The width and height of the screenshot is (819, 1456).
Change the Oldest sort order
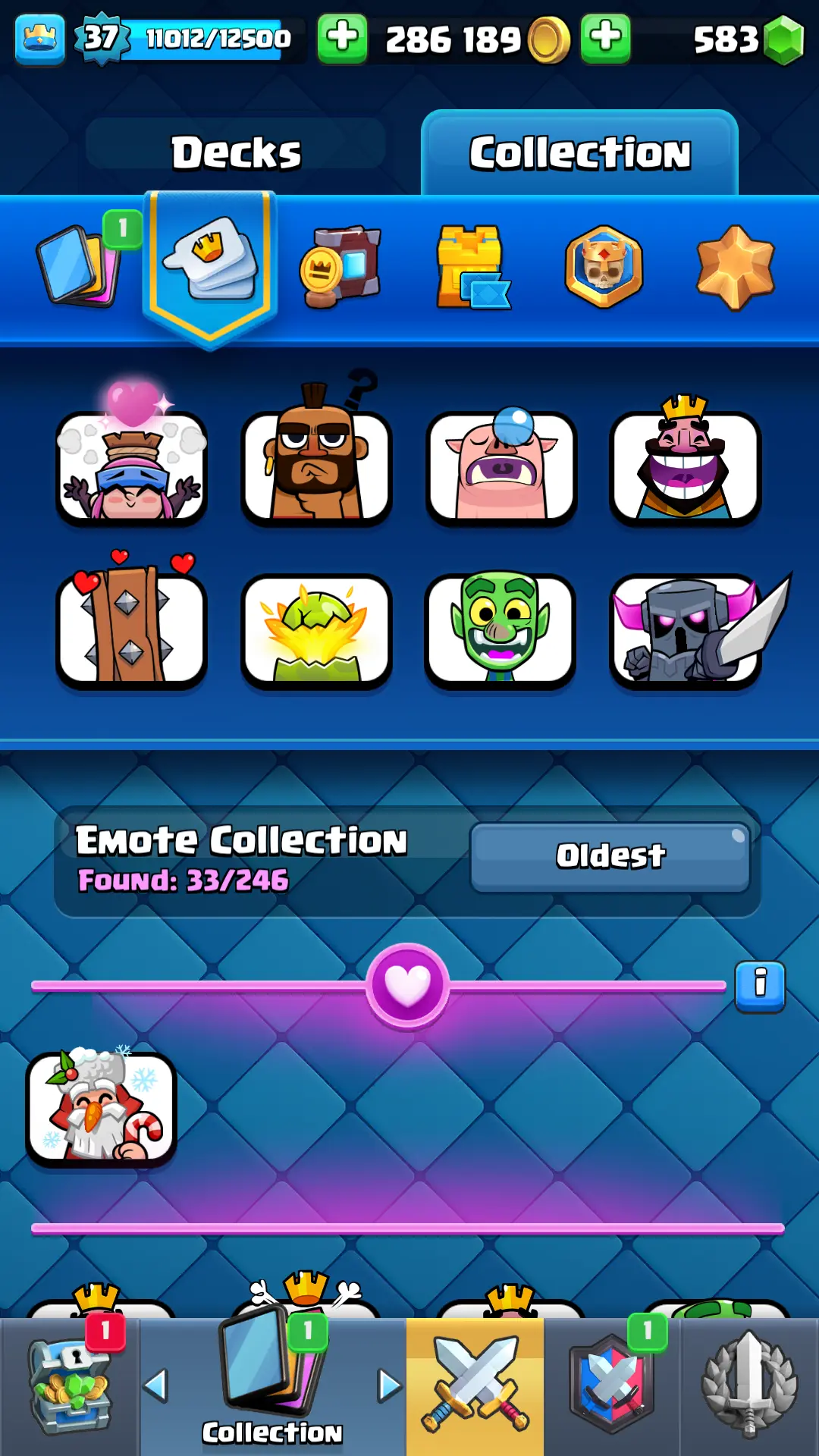(x=610, y=856)
